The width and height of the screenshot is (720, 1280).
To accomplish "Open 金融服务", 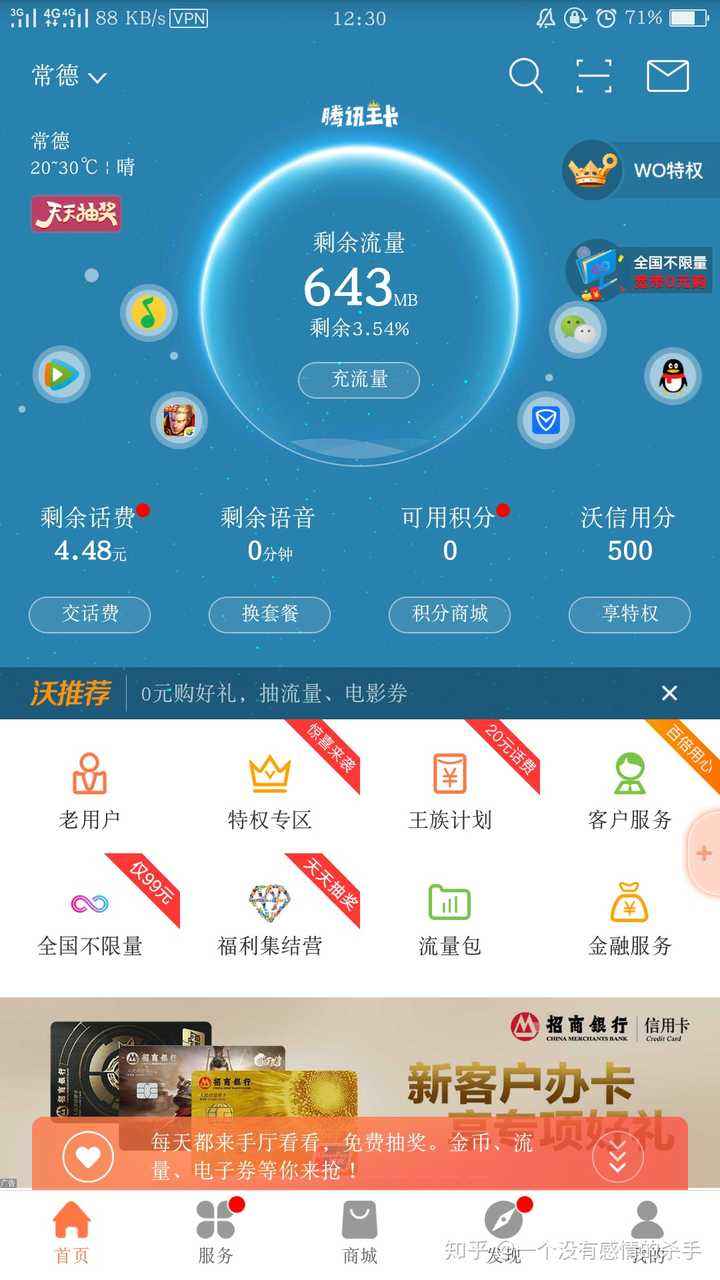I will [x=629, y=918].
